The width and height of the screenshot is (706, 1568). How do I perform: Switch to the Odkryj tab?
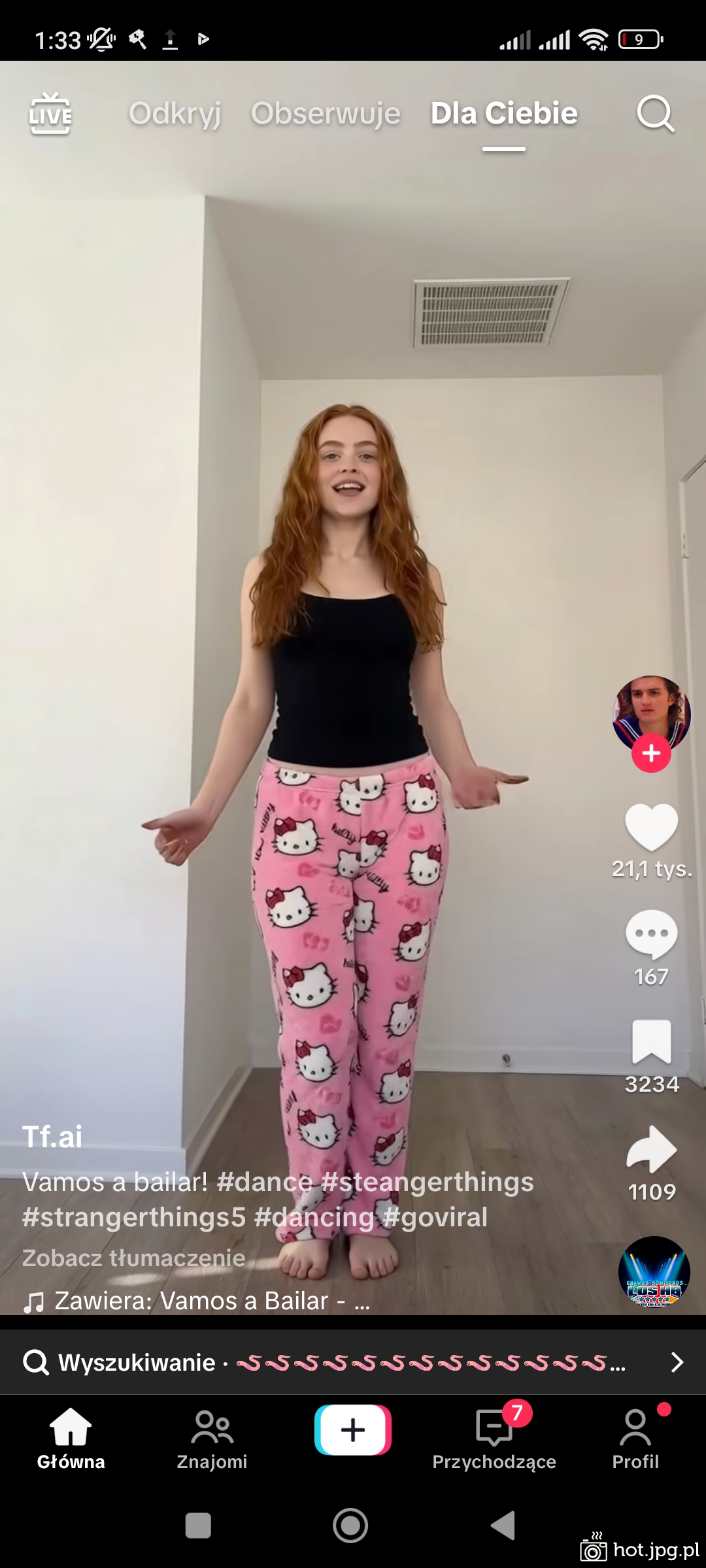(175, 114)
